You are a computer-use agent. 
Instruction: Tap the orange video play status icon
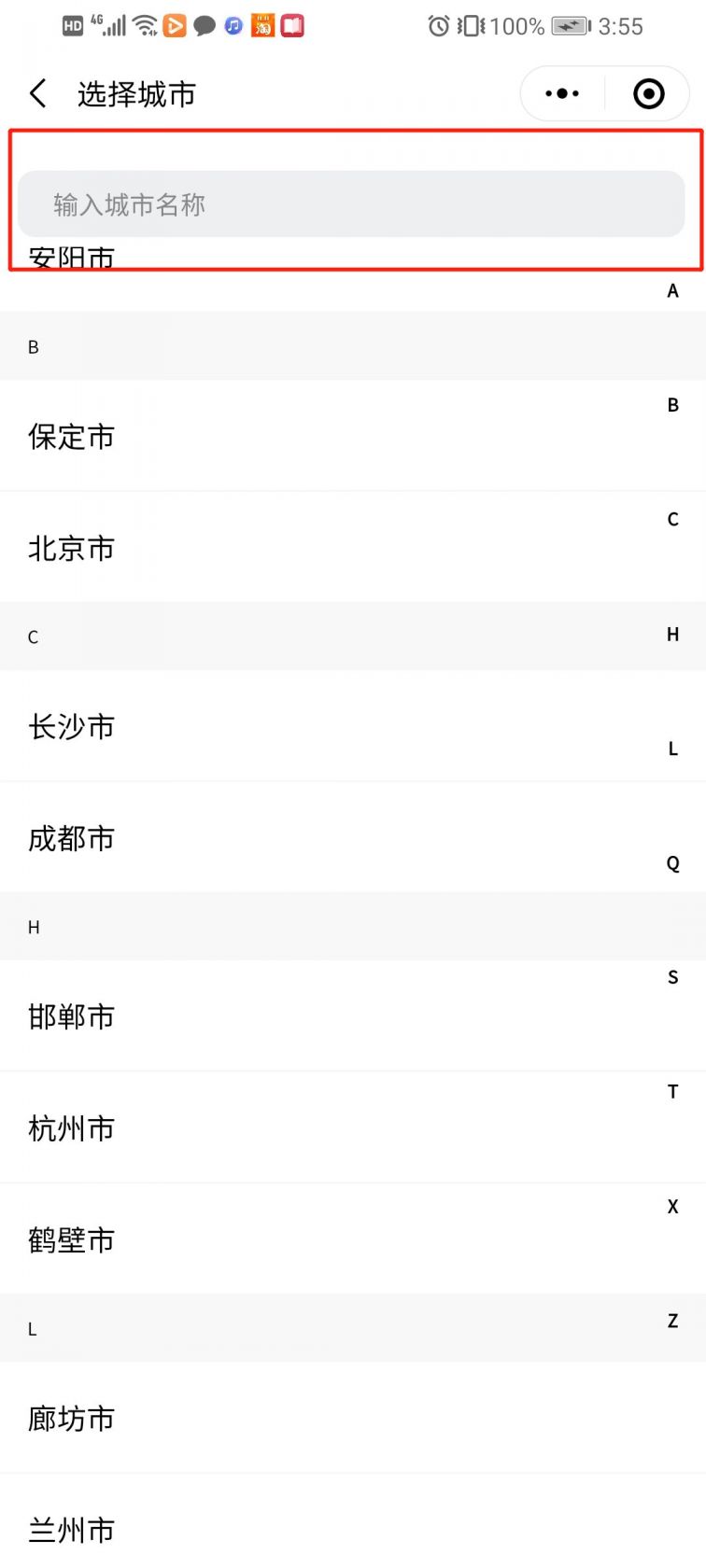coord(176,26)
